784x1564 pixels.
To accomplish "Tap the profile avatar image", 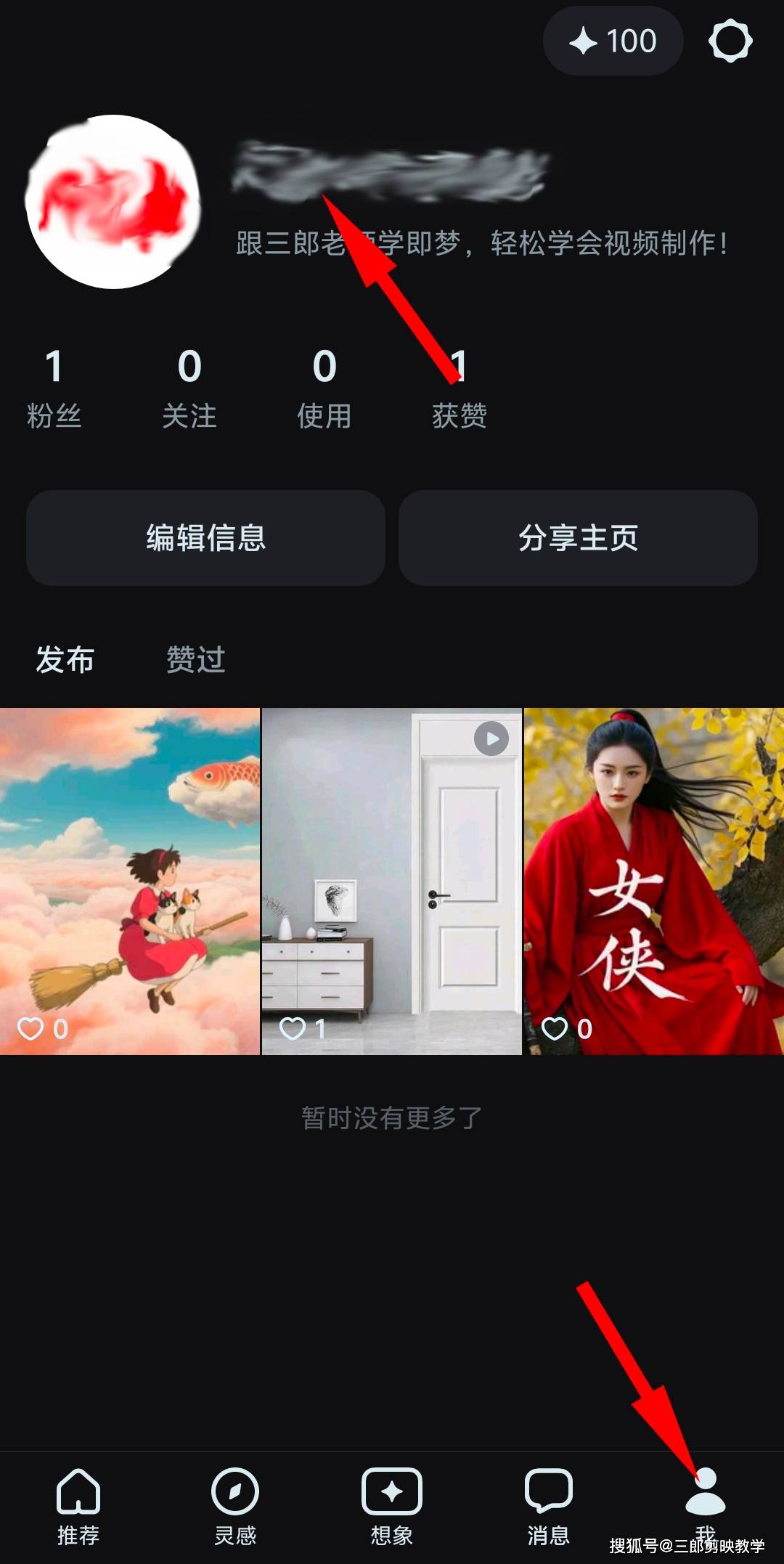I will [x=113, y=200].
